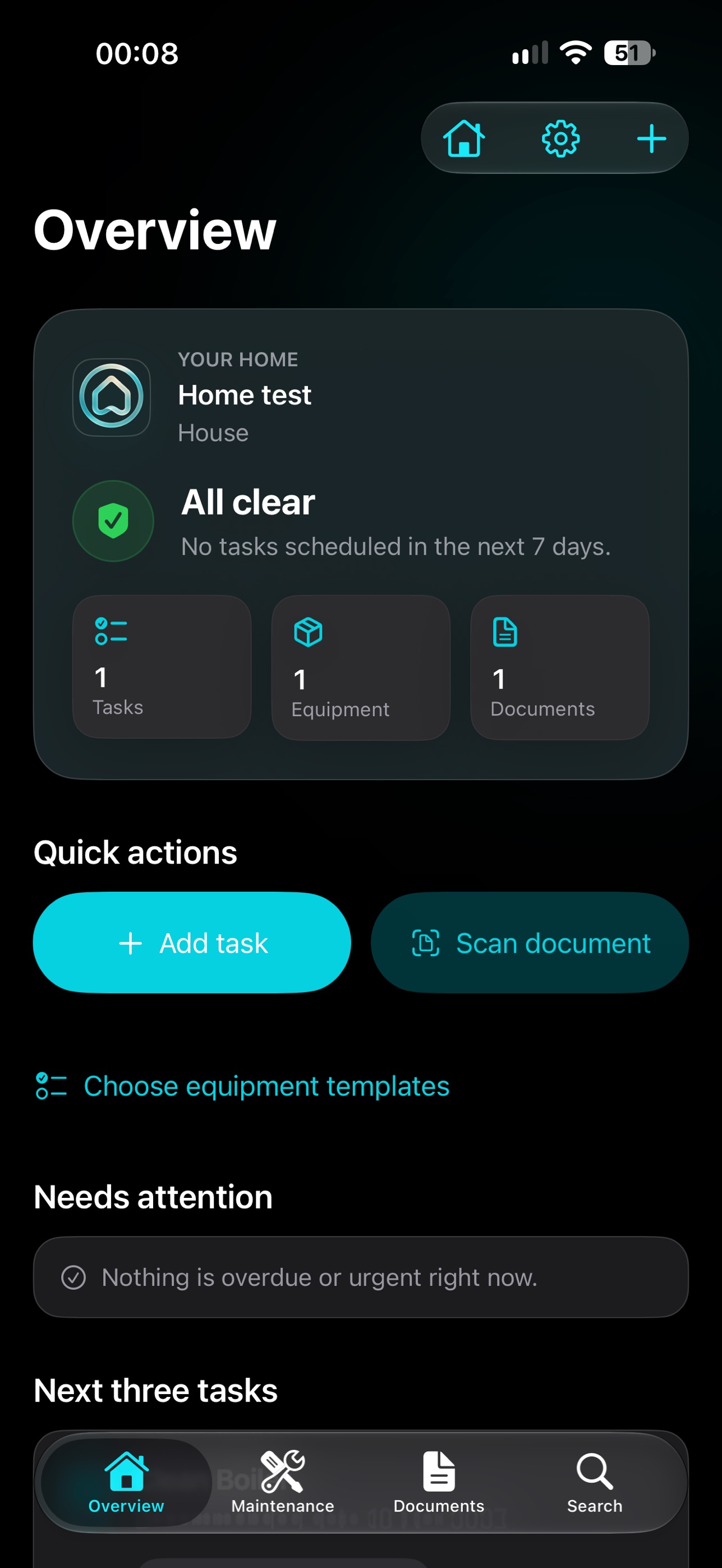Open the home icon in top toolbar

point(464,139)
